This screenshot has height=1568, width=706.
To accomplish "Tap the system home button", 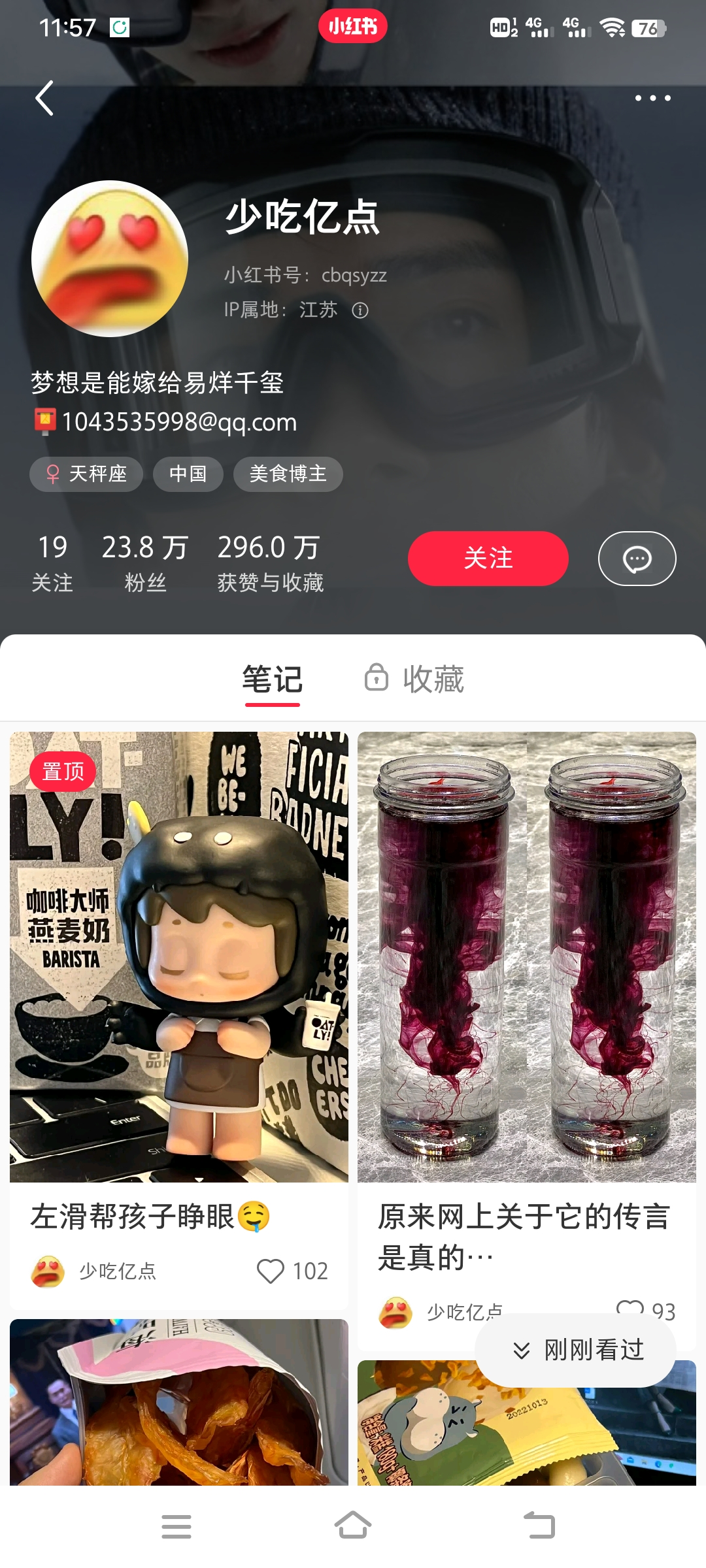I will (353, 1526).
